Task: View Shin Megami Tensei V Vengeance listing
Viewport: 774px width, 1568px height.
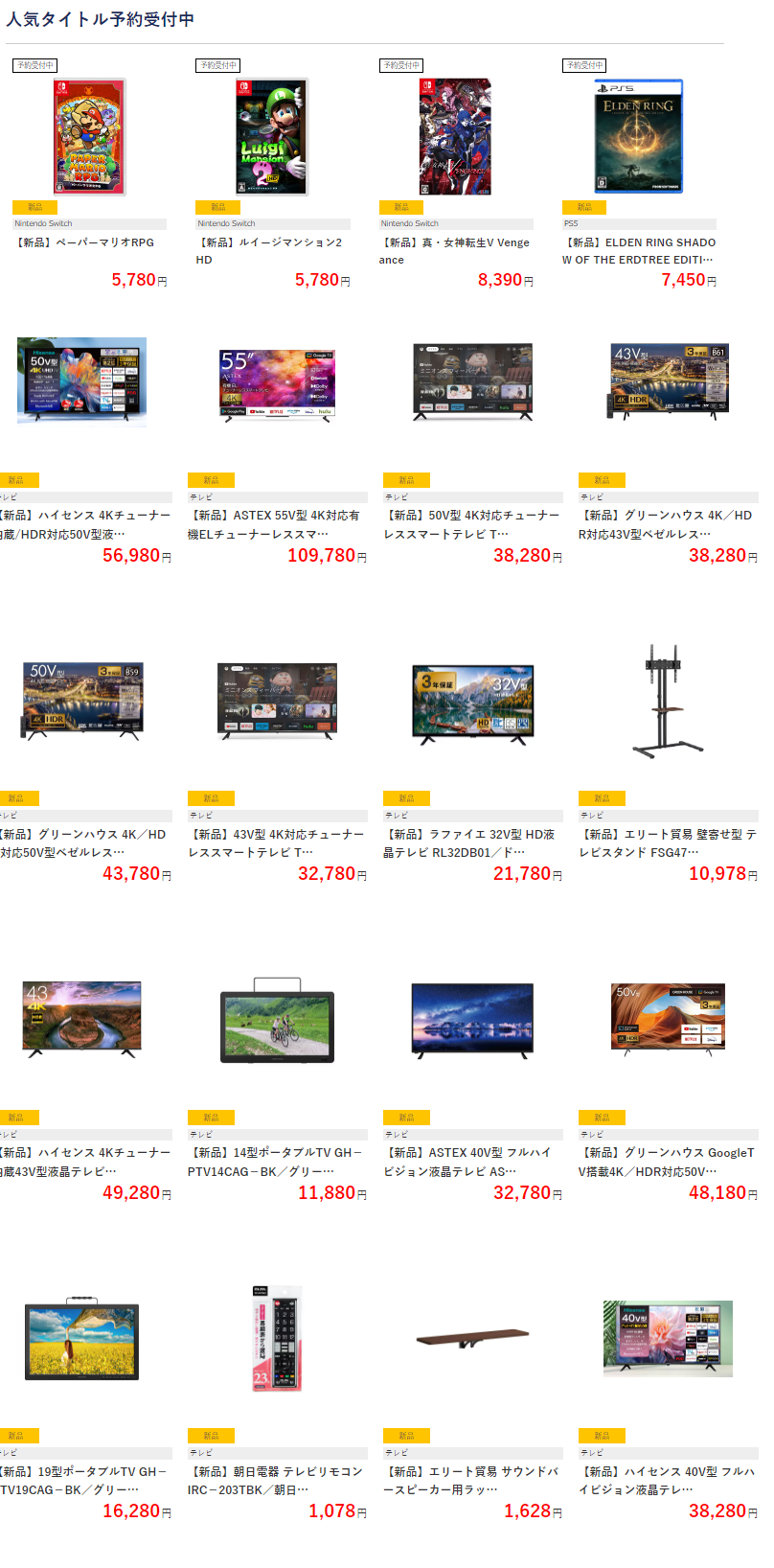Action: (x=455, y=137)
